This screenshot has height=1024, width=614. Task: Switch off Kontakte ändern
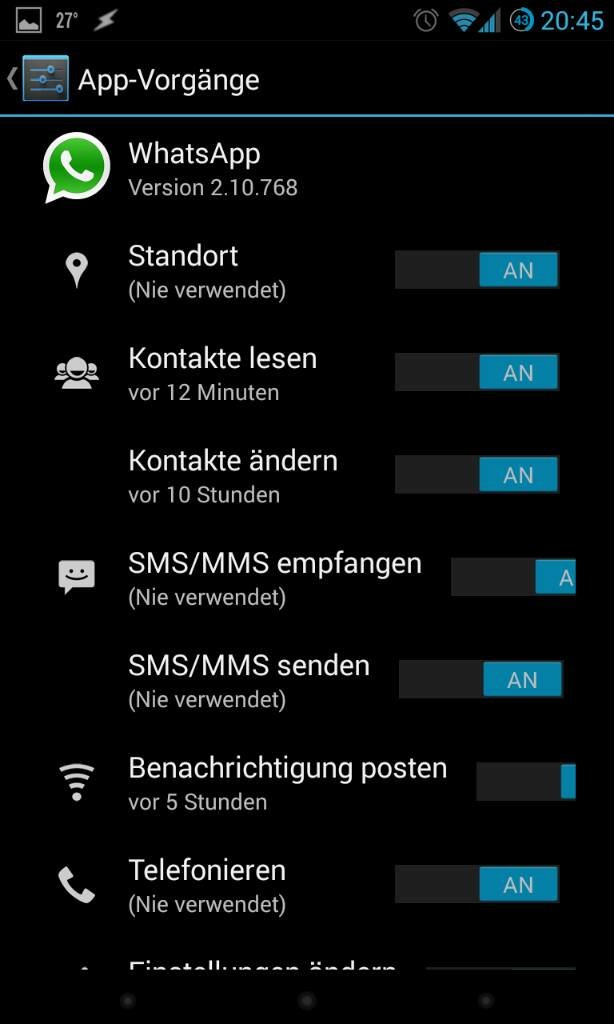pyautogui.click(x=477, y=474)
